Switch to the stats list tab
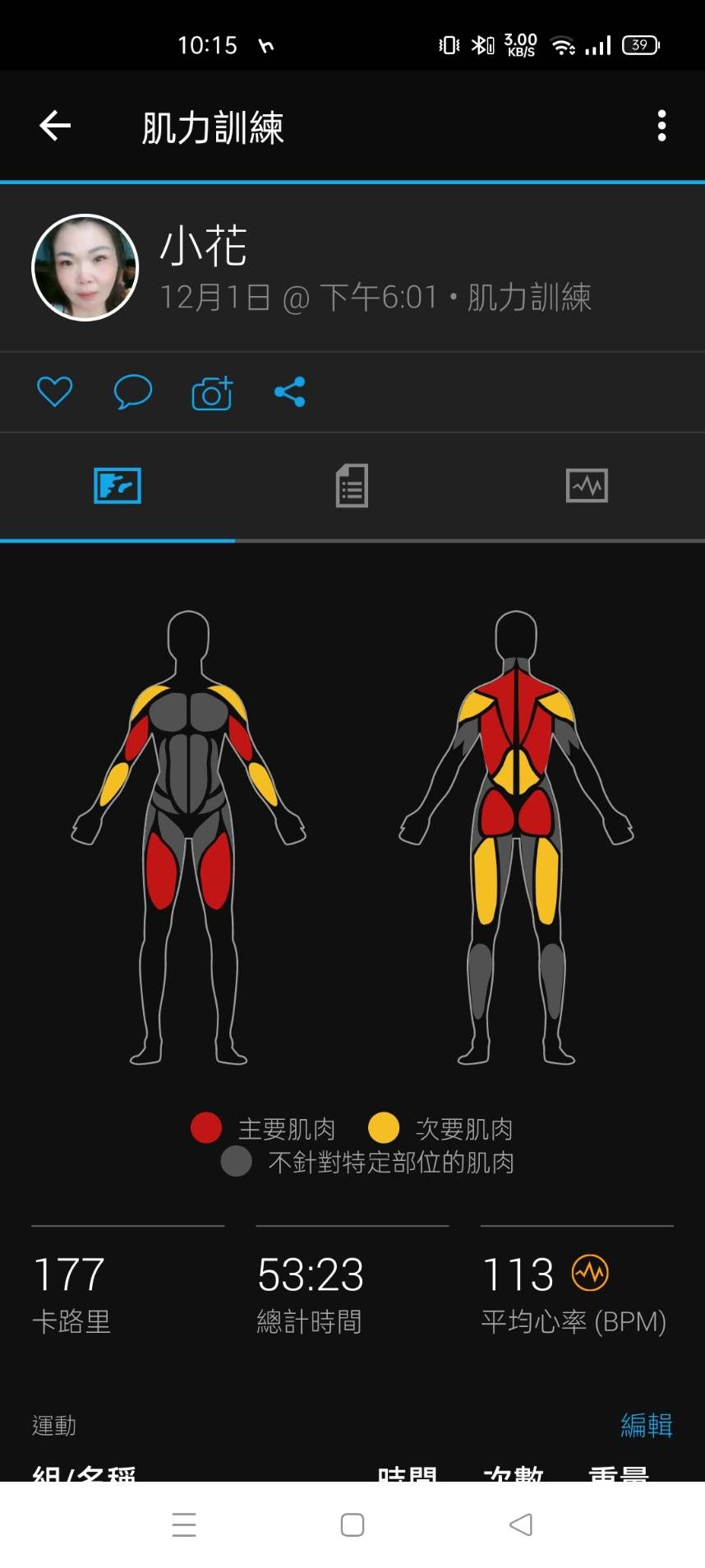 pos(352,486)
